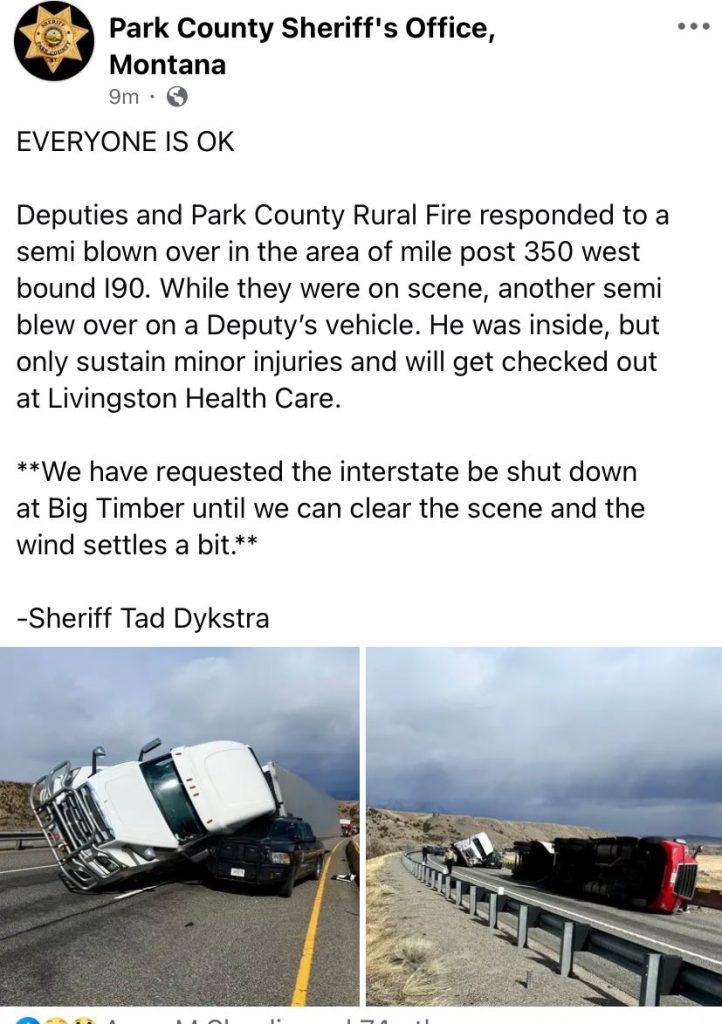Open the post's three-dot overflow menu
This screenshot has width=722, height=1024.
point(693,26)
